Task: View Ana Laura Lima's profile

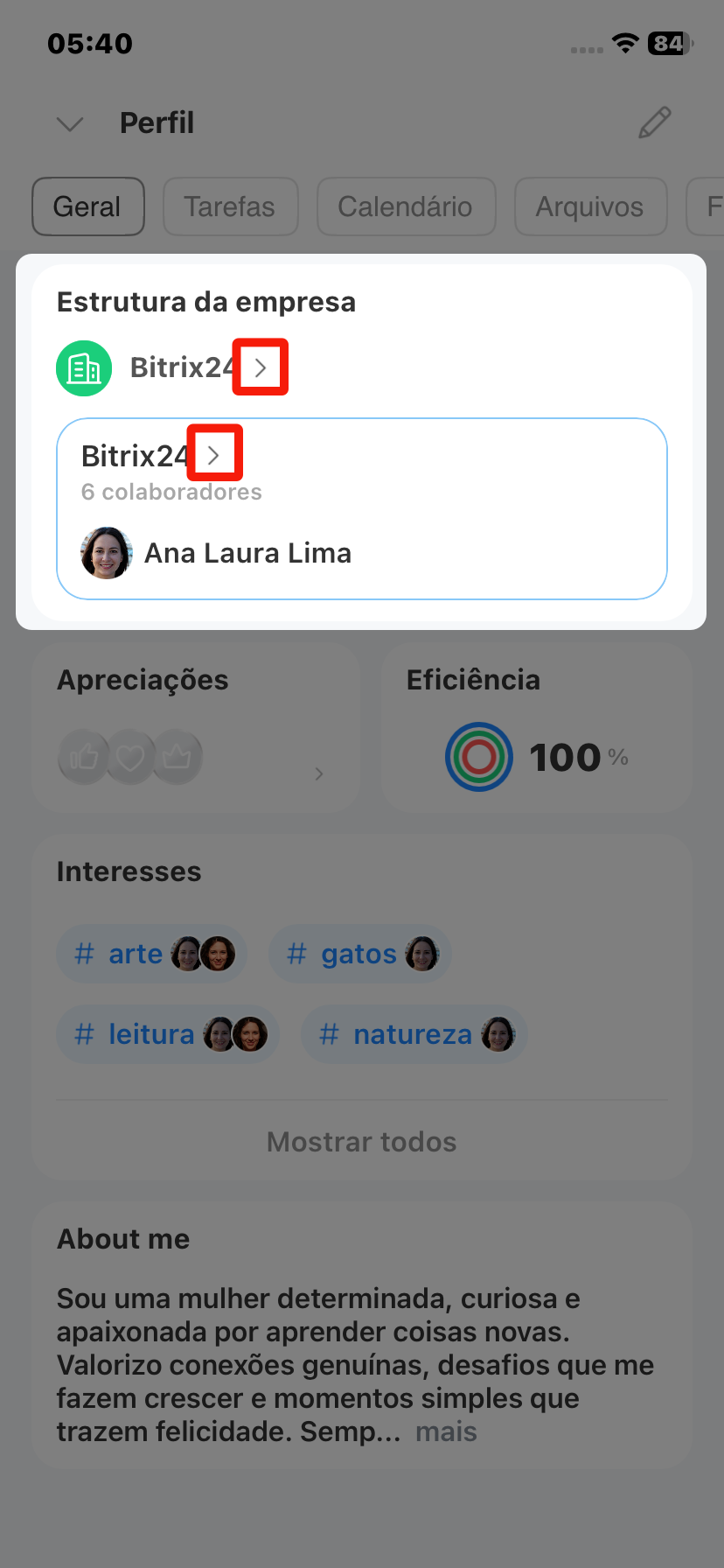Action: (247, 553)
